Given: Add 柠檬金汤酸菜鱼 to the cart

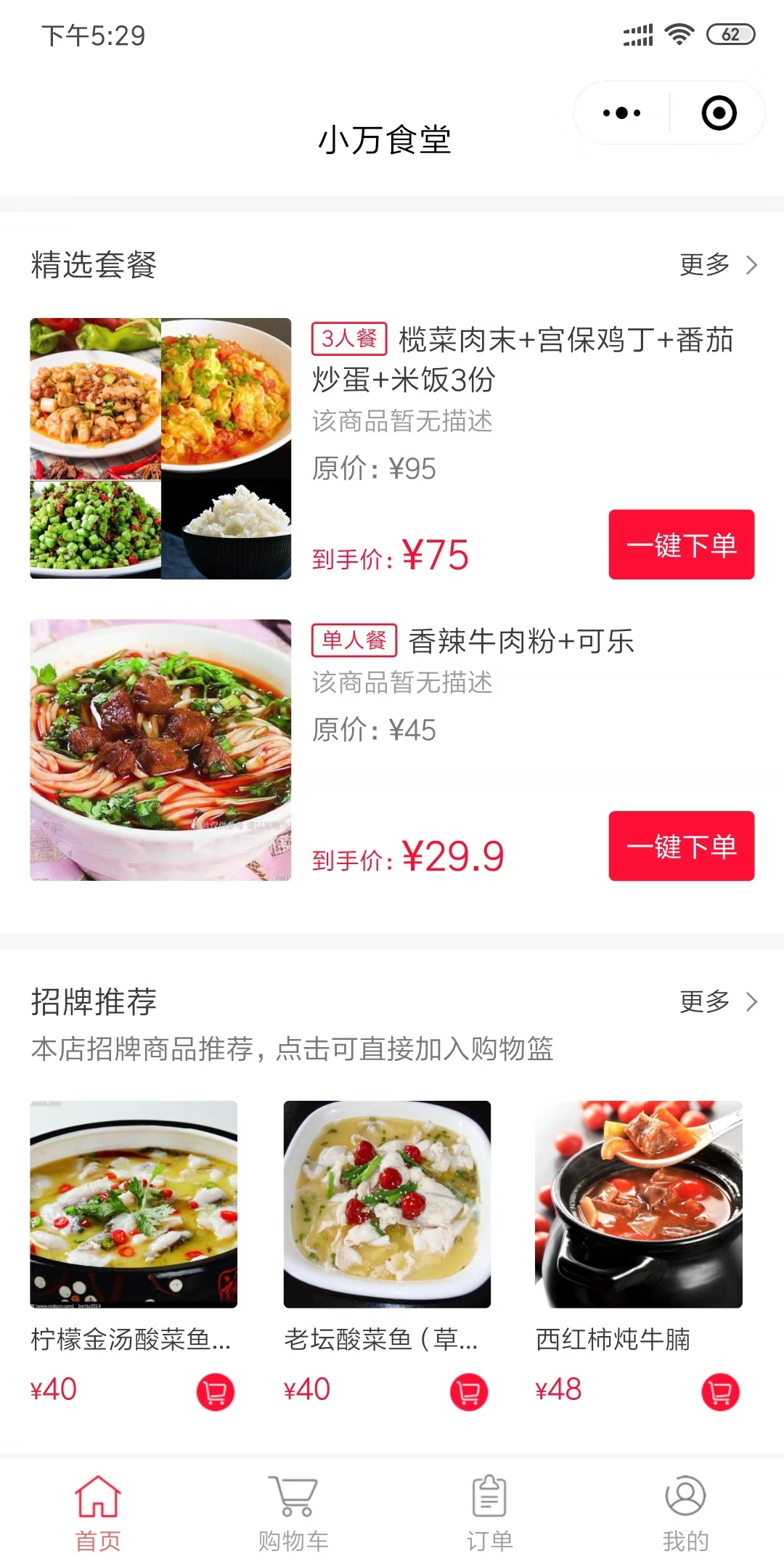Looking at the screenshot, I should pos(216,1392).
